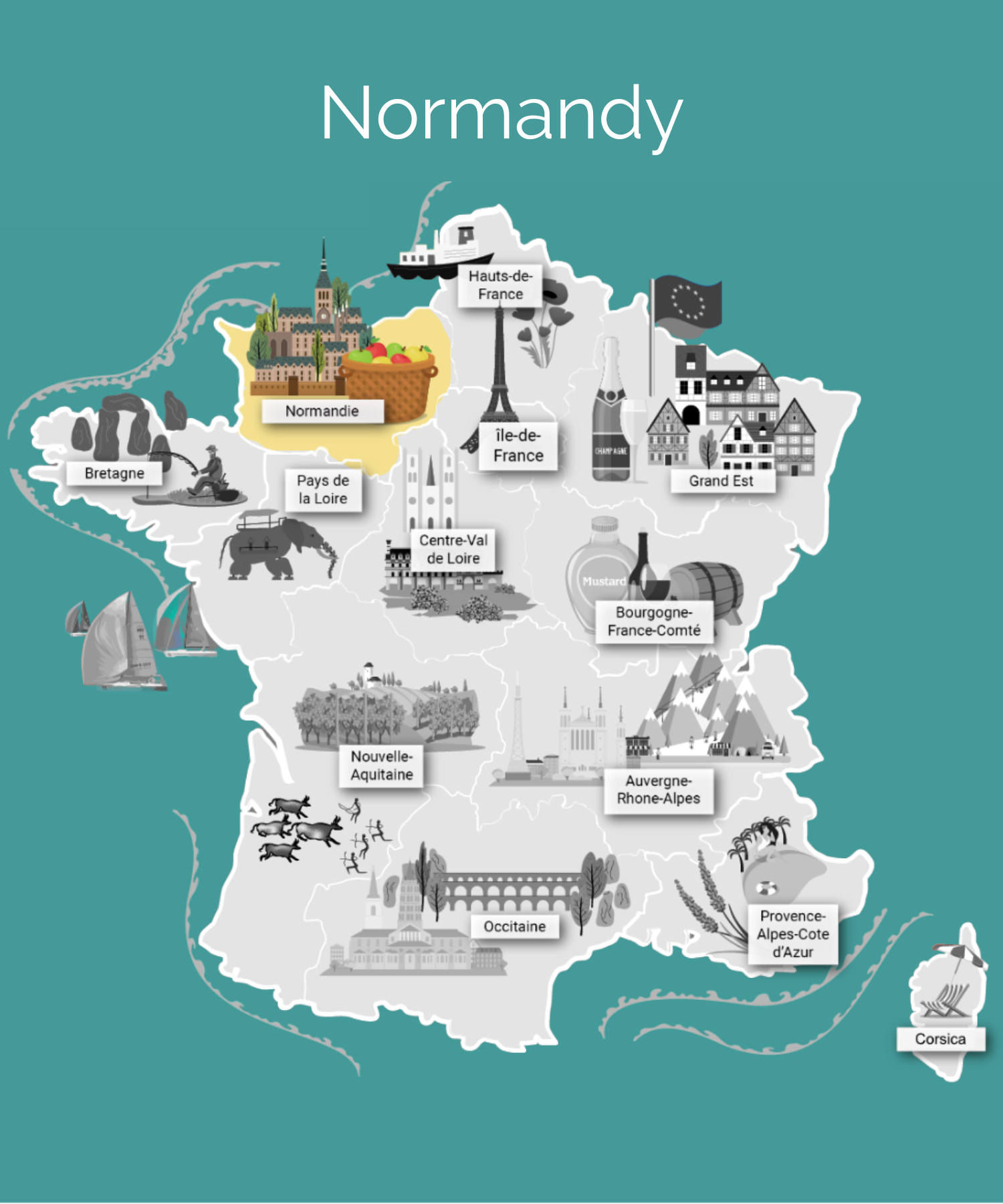Tap the Normandie label
This screenshot has width=1003, height=1204.
pyautogui.click(x=322, y=411)
